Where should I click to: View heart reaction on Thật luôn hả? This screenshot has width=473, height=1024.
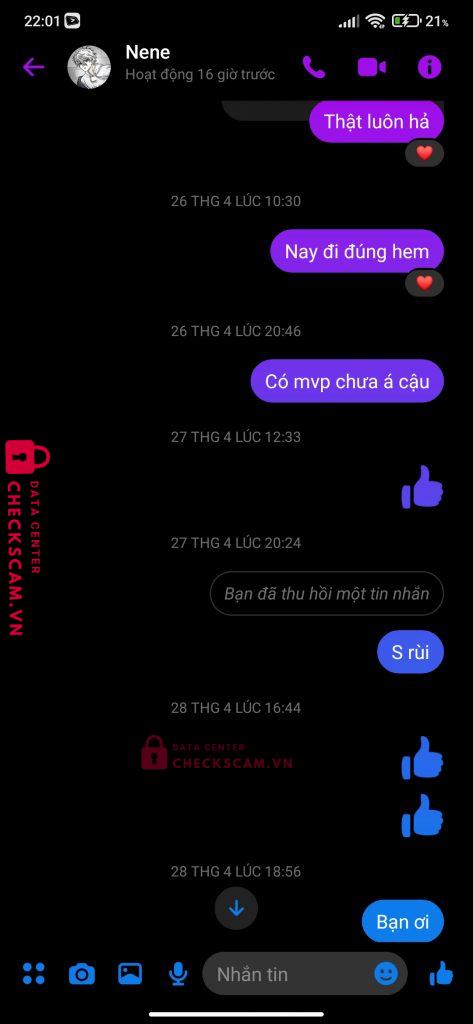tap(425, 153)
